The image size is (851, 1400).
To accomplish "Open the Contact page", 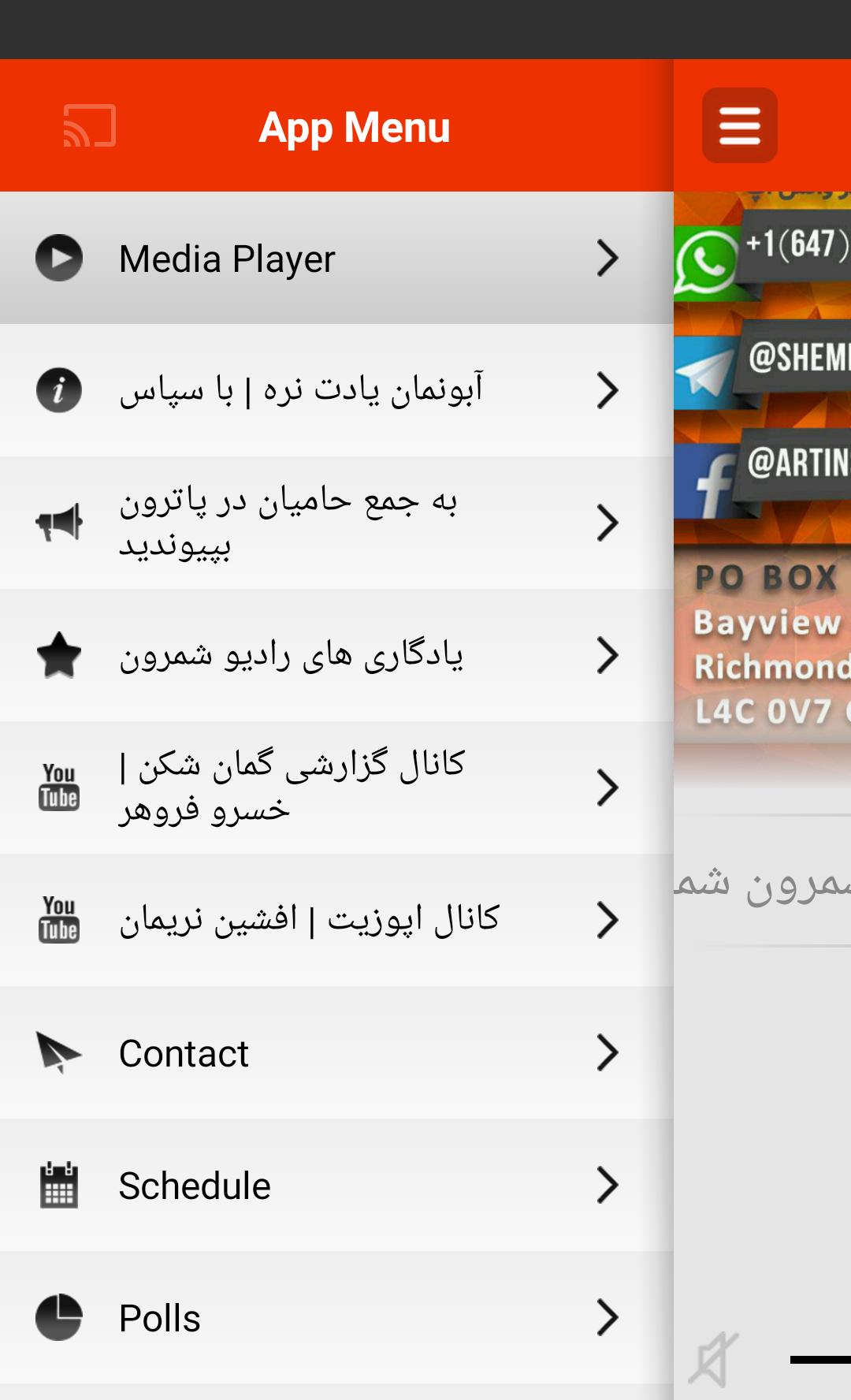I will (x=336, y=1053).
